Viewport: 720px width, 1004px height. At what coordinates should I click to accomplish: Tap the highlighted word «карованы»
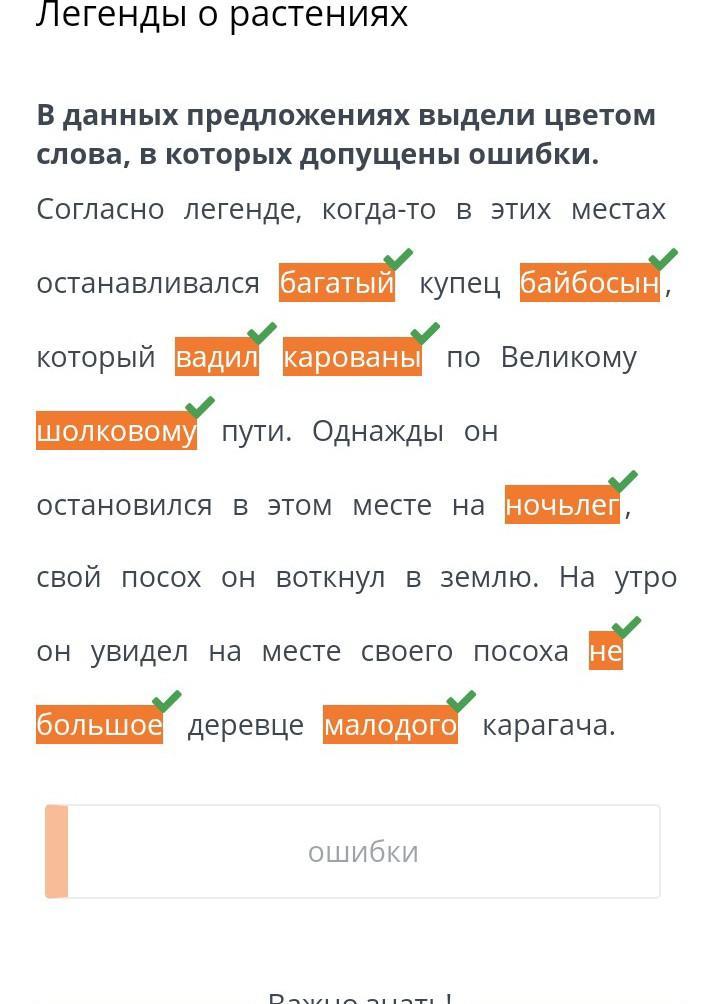352,358
